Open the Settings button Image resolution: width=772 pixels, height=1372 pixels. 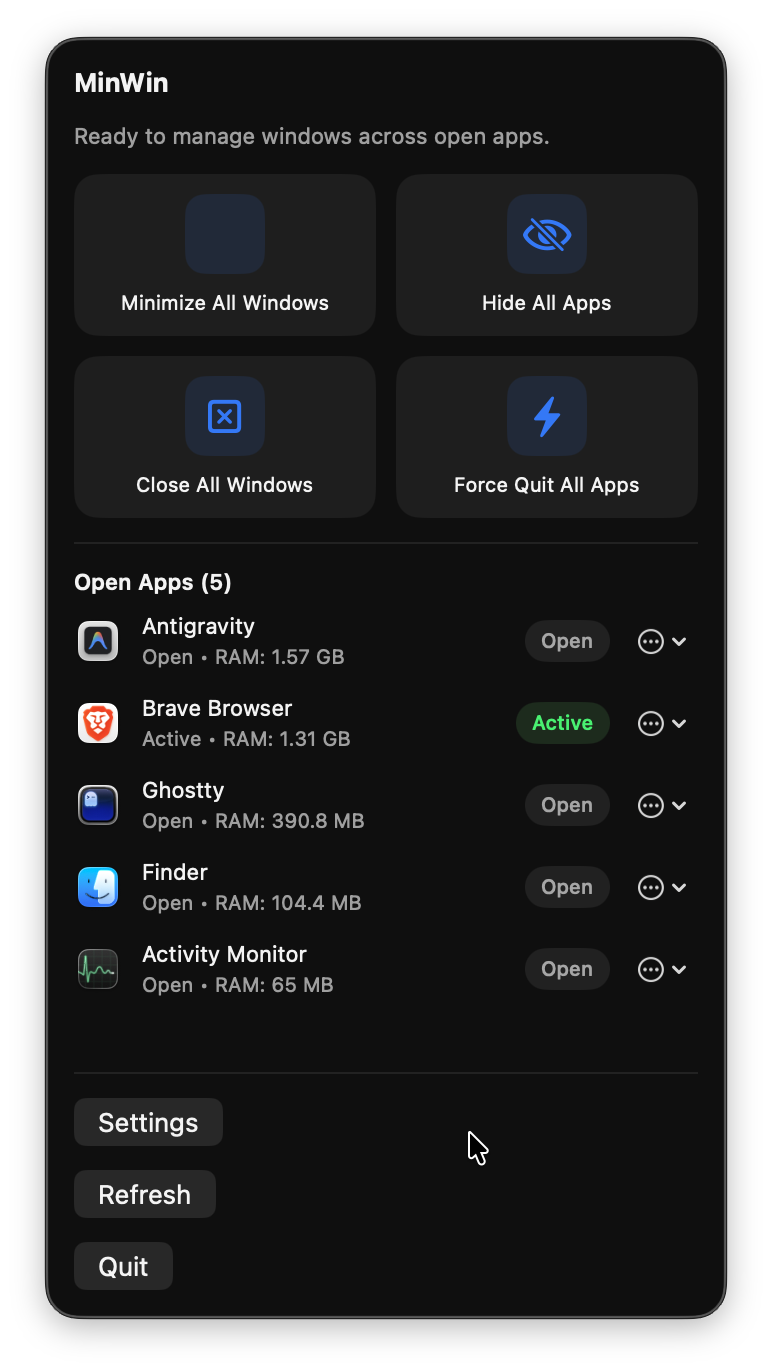click(148, 1122)
